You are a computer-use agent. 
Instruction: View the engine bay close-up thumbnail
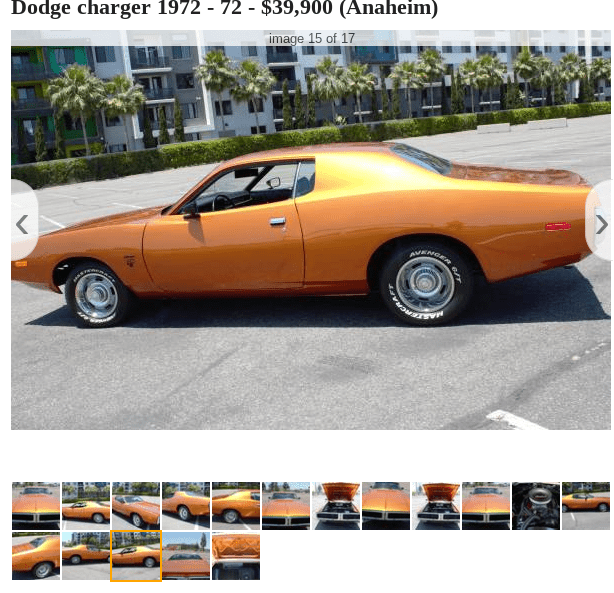tap(536, 506)
